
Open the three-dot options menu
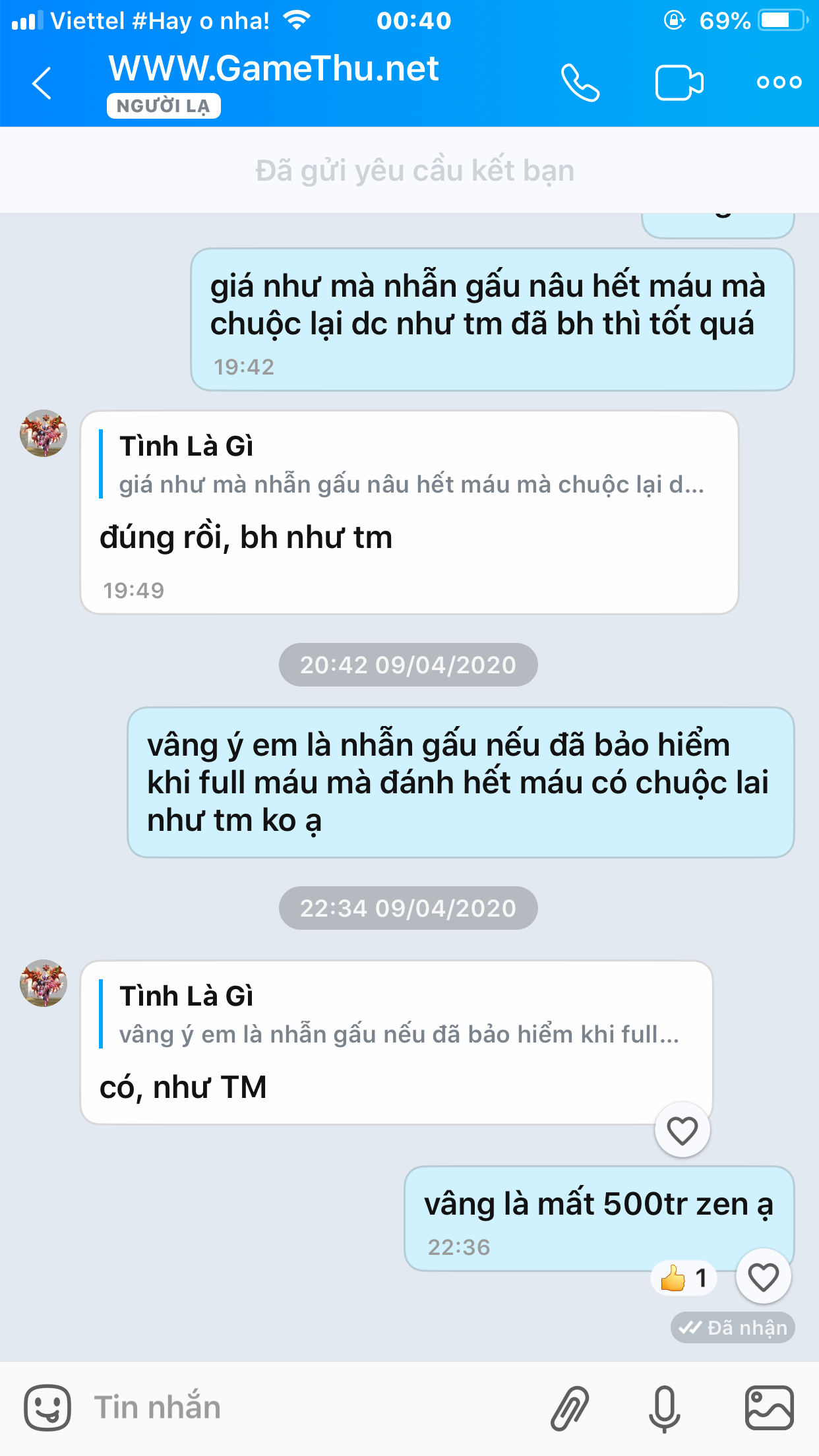point(779,83)
